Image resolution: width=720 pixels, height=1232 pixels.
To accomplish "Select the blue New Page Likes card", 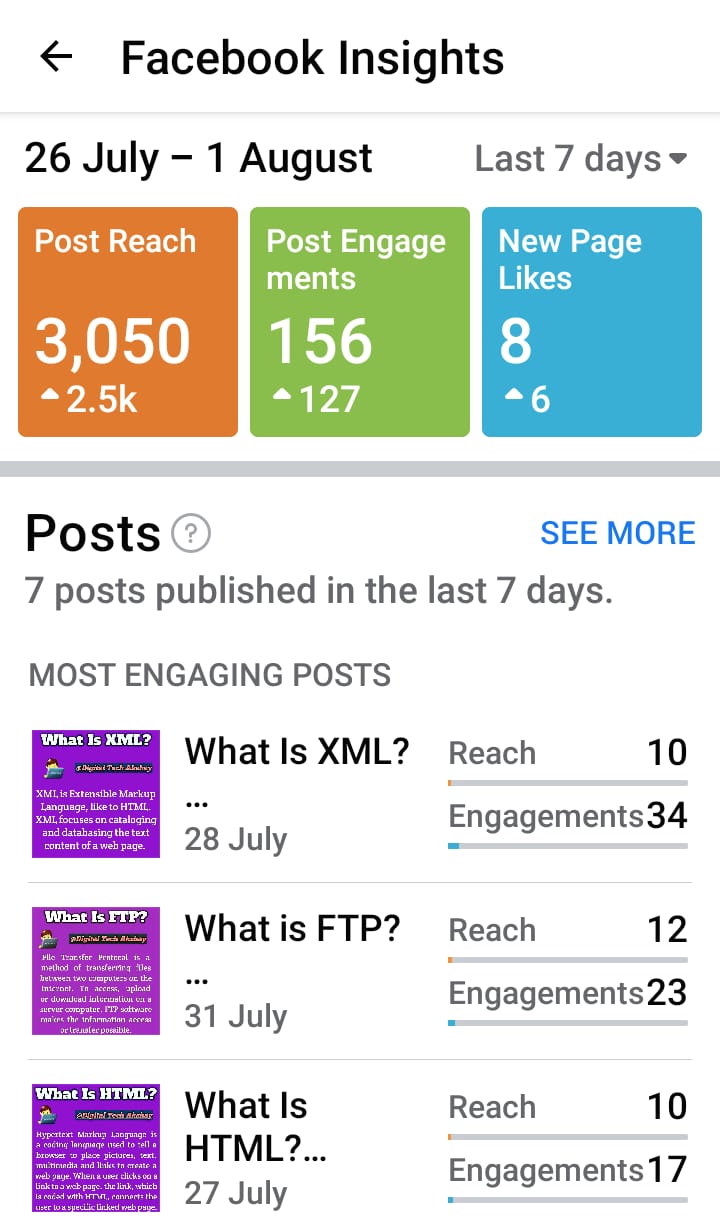I will (591, 321).
